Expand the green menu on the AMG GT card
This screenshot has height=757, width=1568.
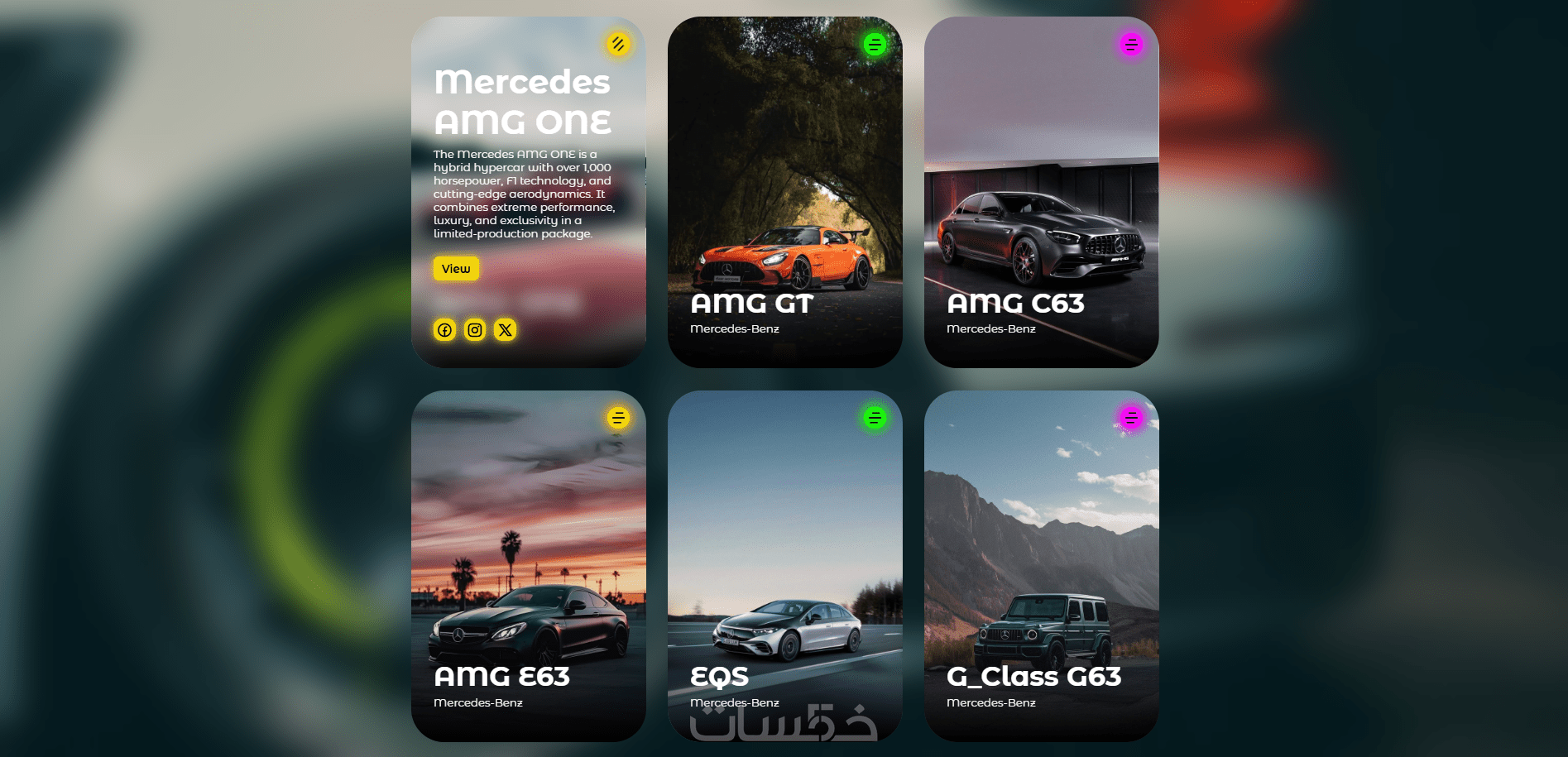tap(875, 44)
